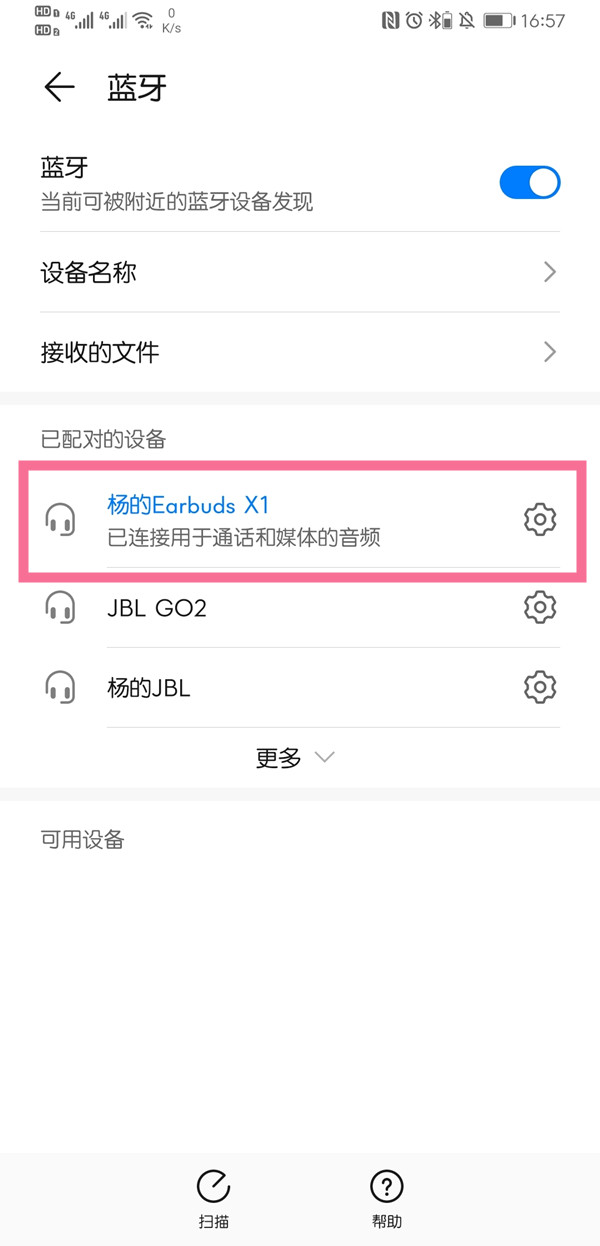Go back from the 蓝牙 page

59,88
